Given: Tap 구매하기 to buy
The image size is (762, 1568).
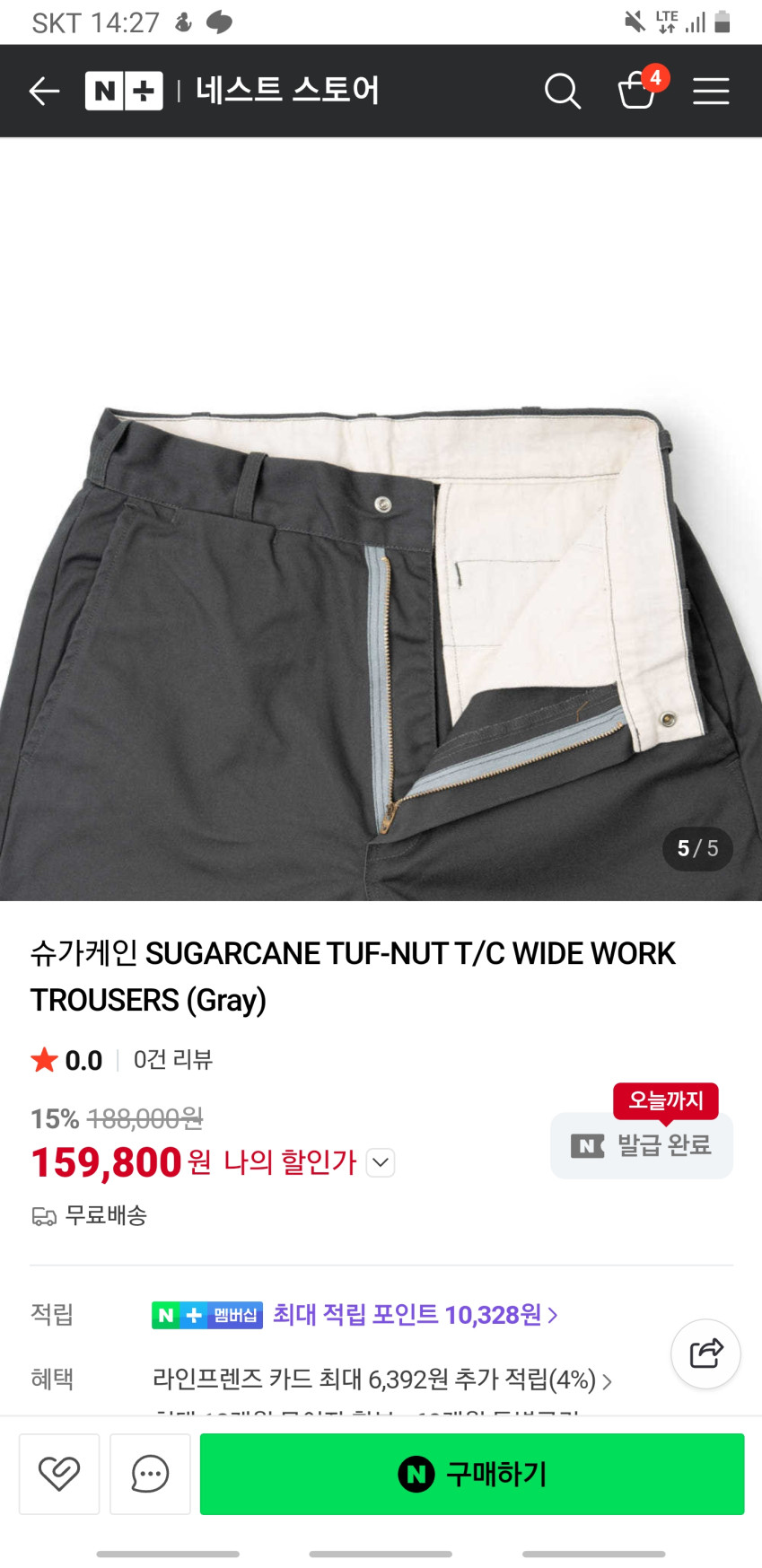Looking at the screenshot, I should pyautogui.click(x=472, y=1474).
